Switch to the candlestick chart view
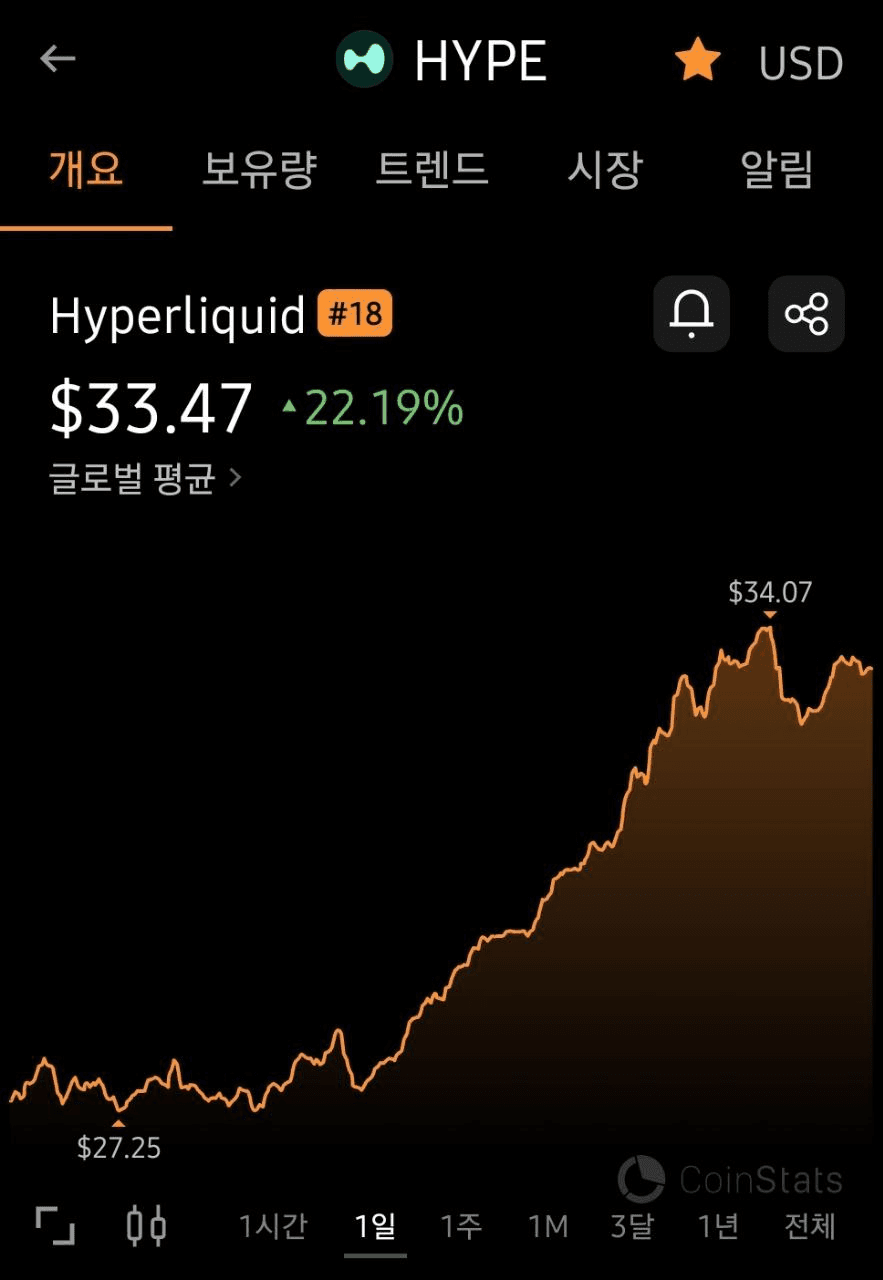The image size is (883, 1280). [x=146, y=1225]
